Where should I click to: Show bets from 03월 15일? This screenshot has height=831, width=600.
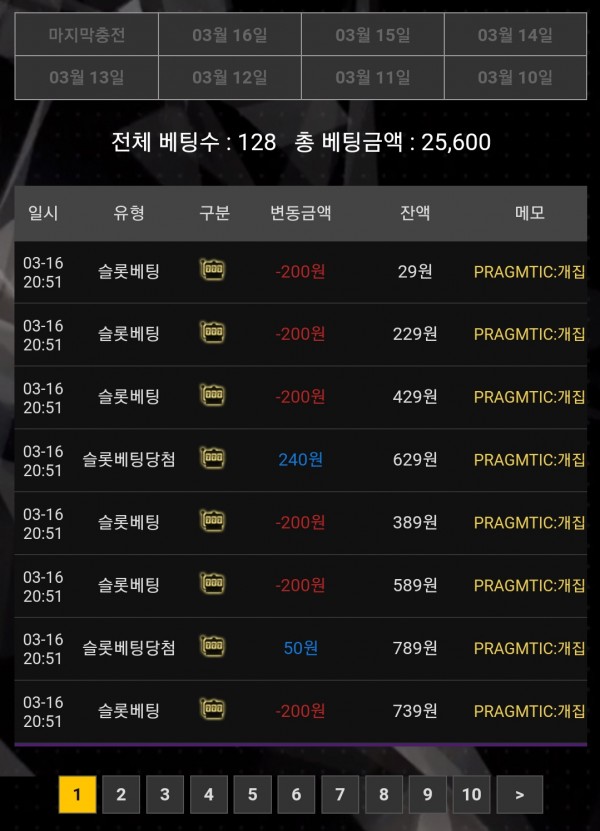pos(372,35)
